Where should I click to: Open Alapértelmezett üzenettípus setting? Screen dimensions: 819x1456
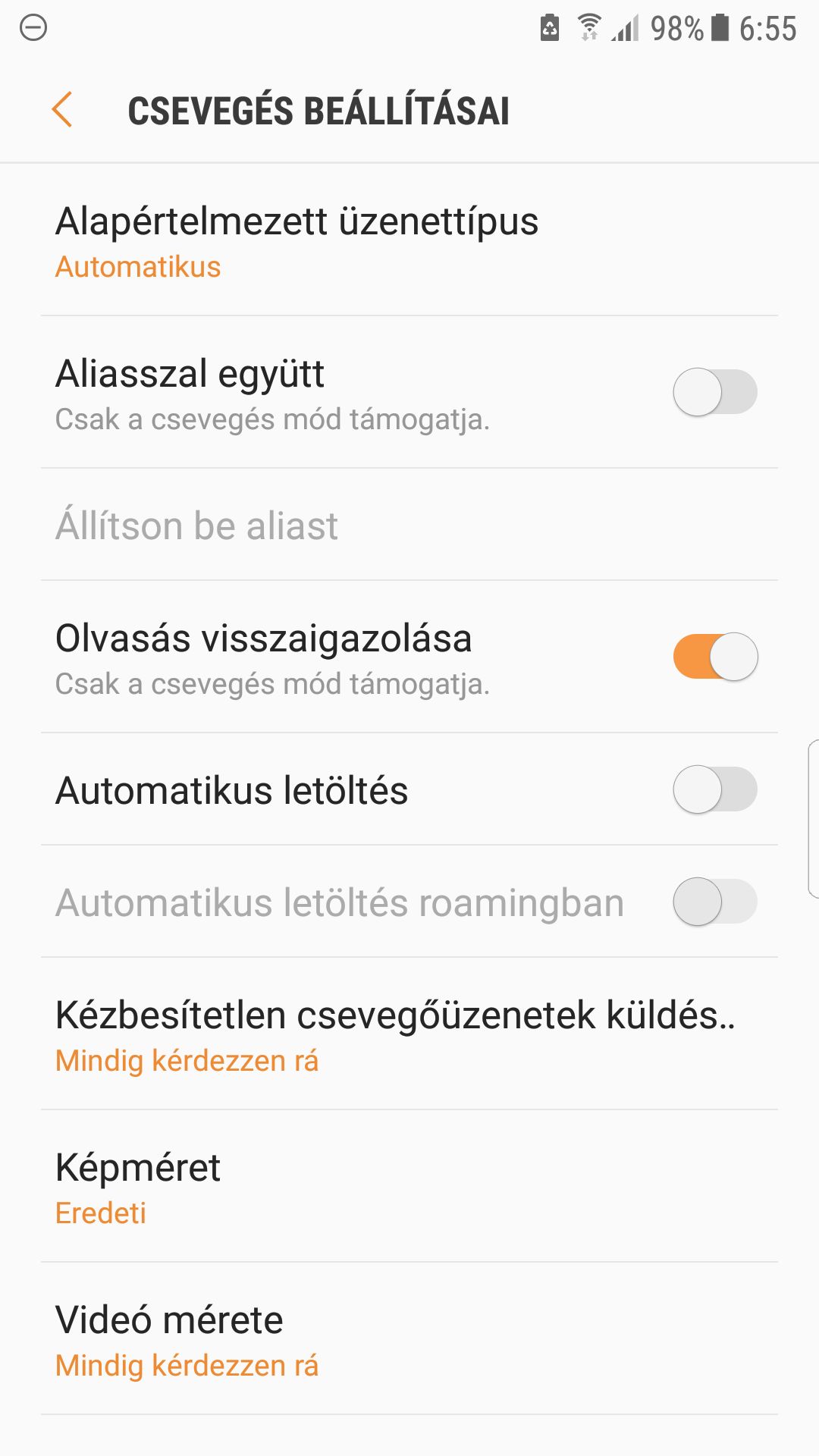click(409, 240)
